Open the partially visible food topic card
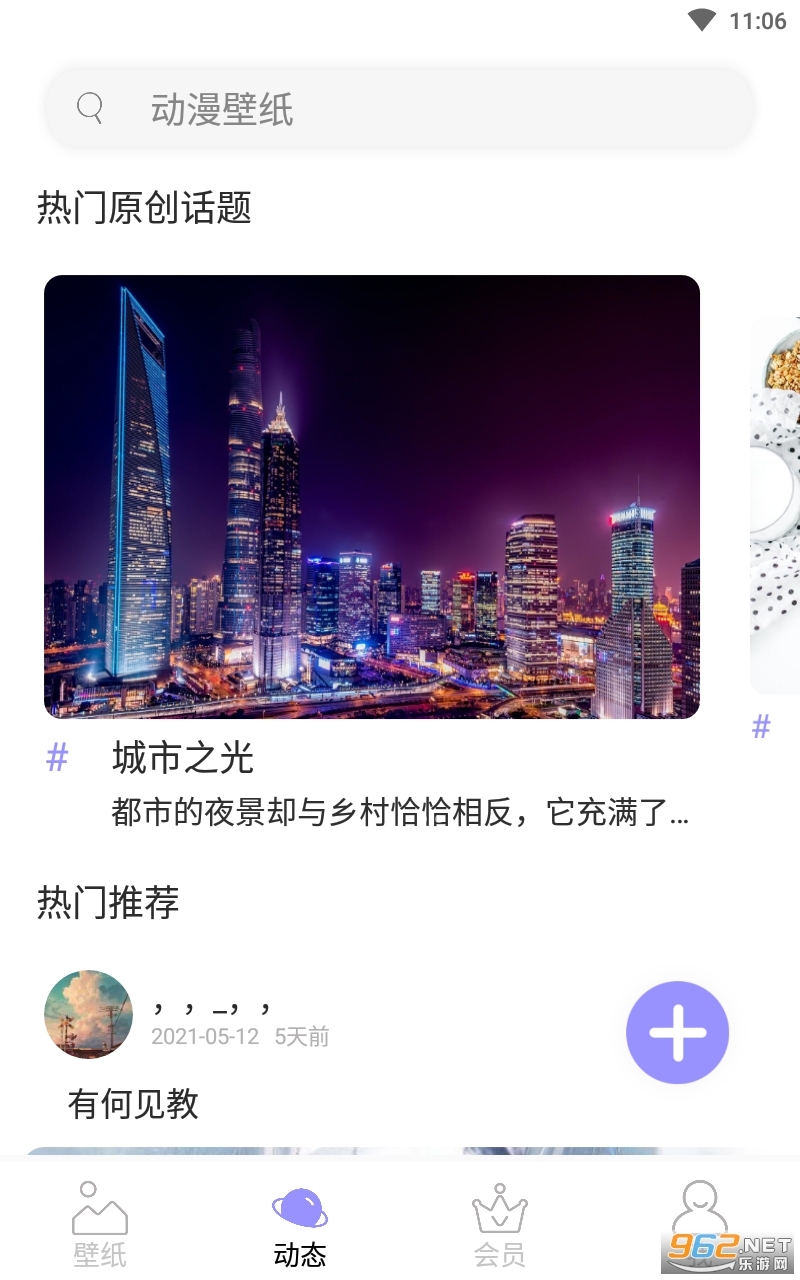Screen dimensions: 800x1280 pyautogui.click(x=776, y=505)
